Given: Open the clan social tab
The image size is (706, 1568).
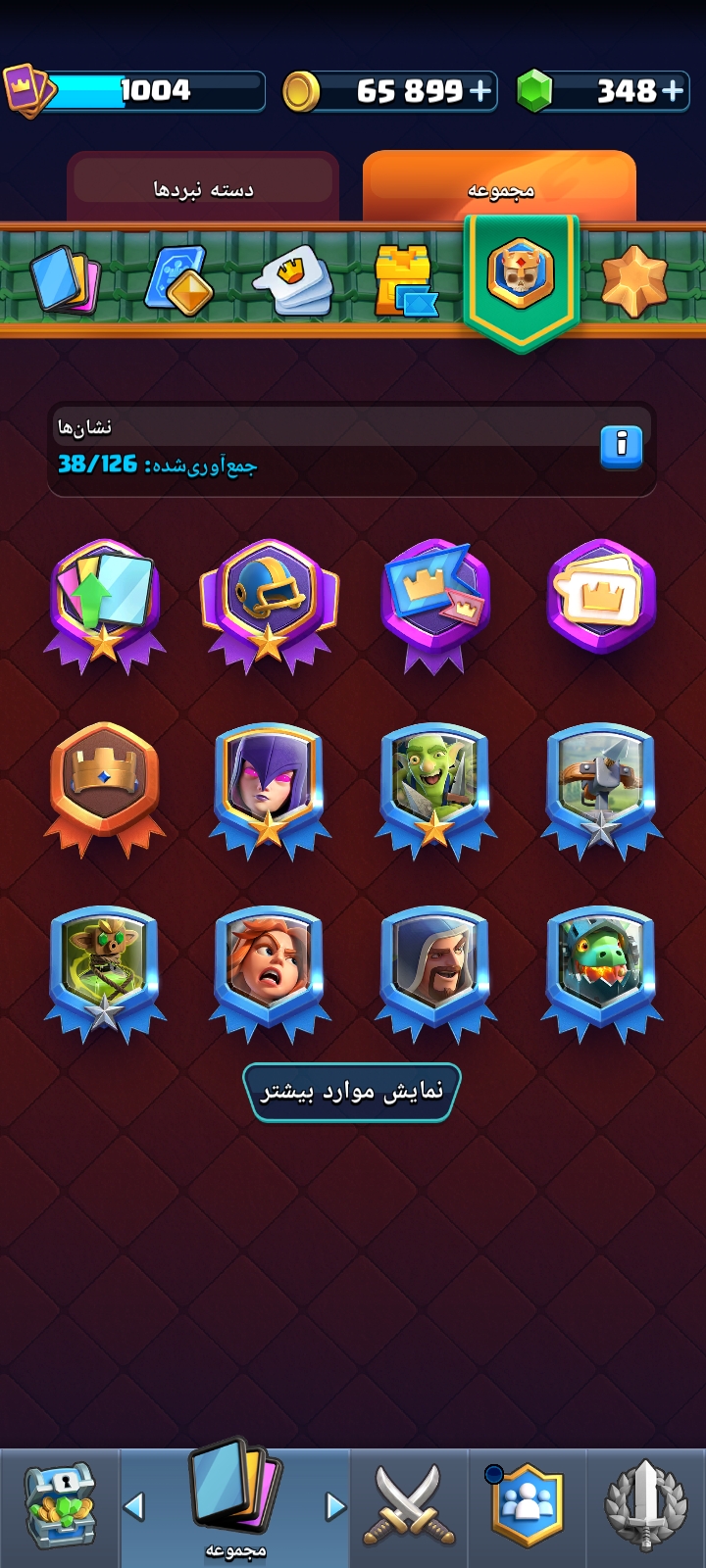Looking at the screenshot, I should [x=527, y=1507].
